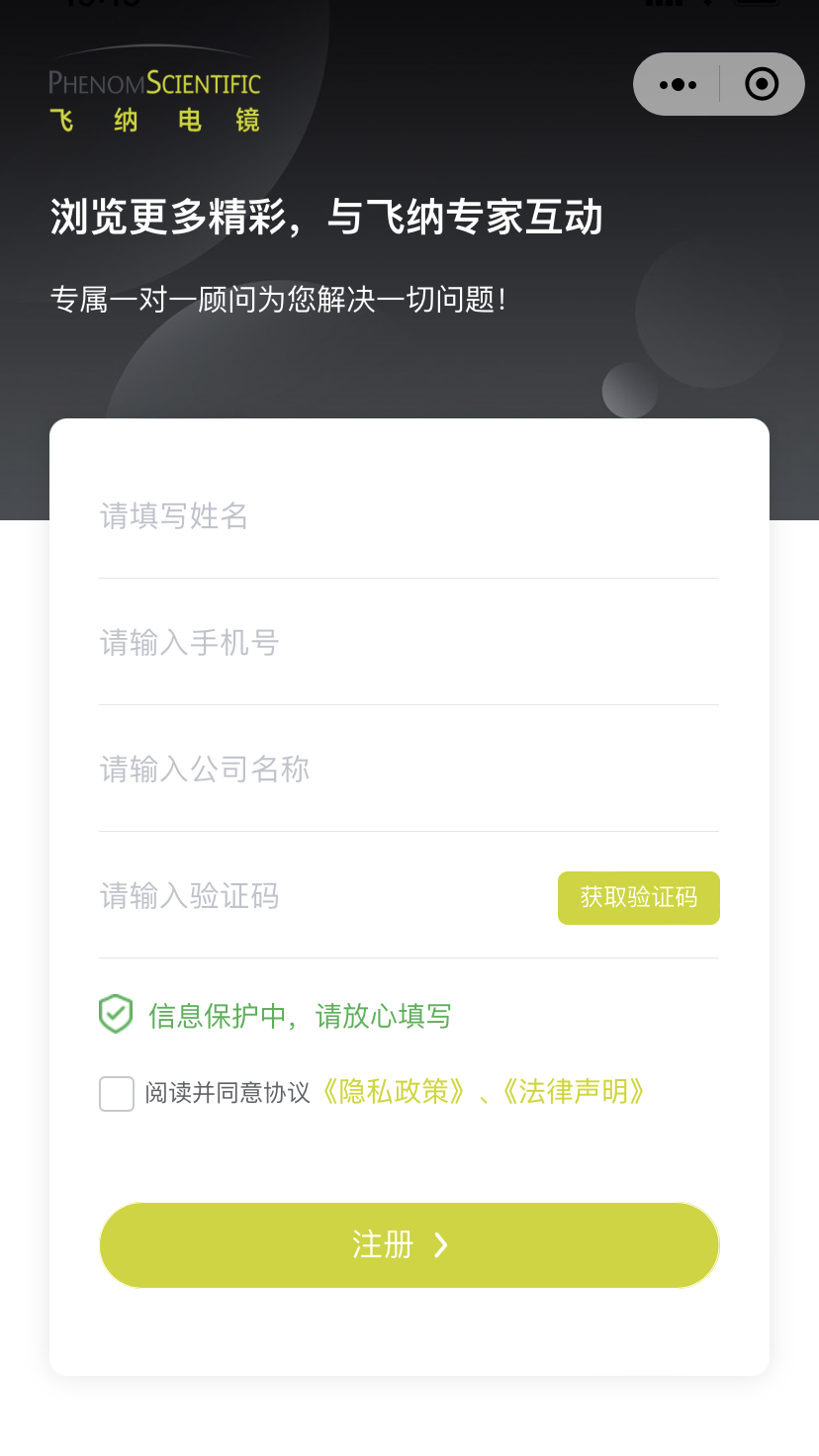Viewport: 819px width, 1456px height.
Task: Tap the name field 请填写姓名
Action: (x=409, y=516)
